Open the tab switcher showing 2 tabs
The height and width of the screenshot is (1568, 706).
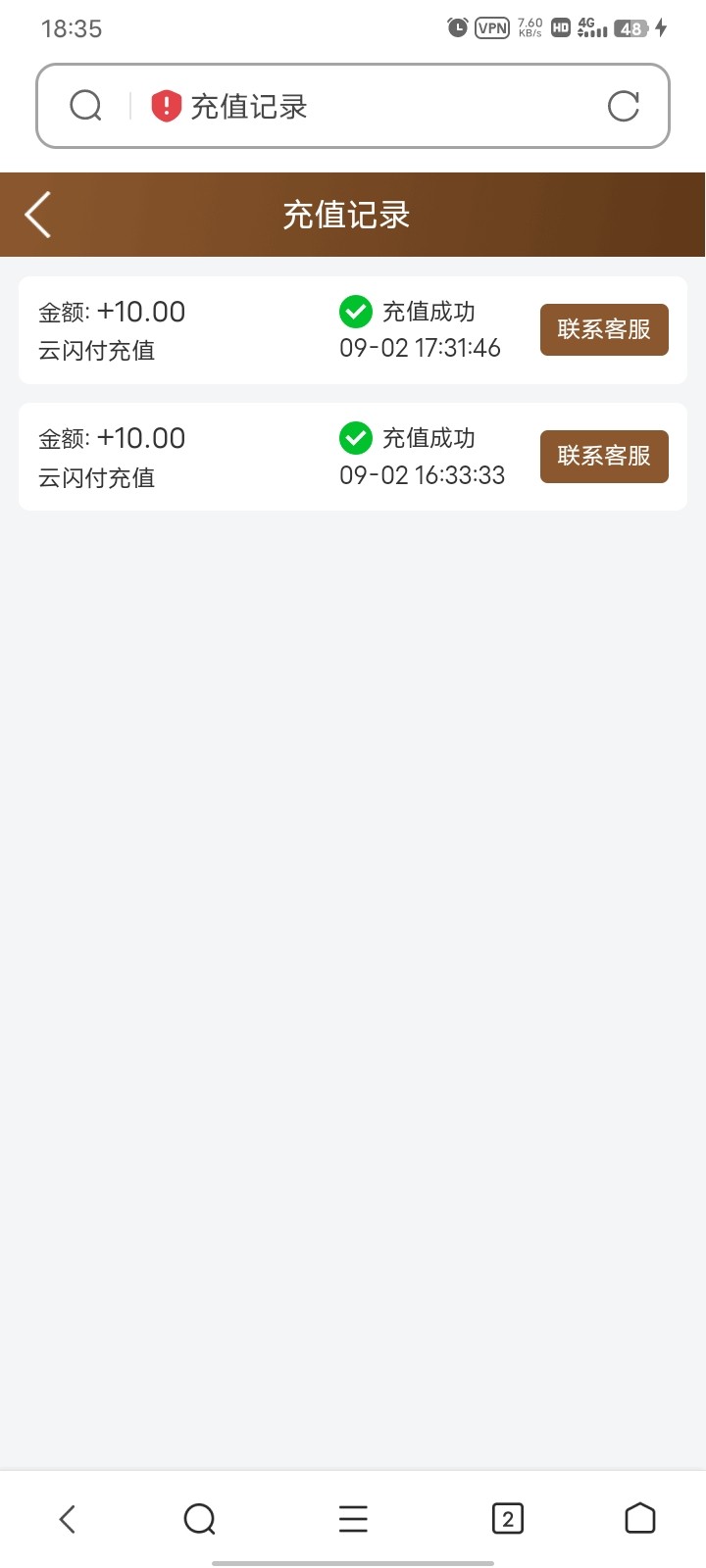pos(507,1518)
